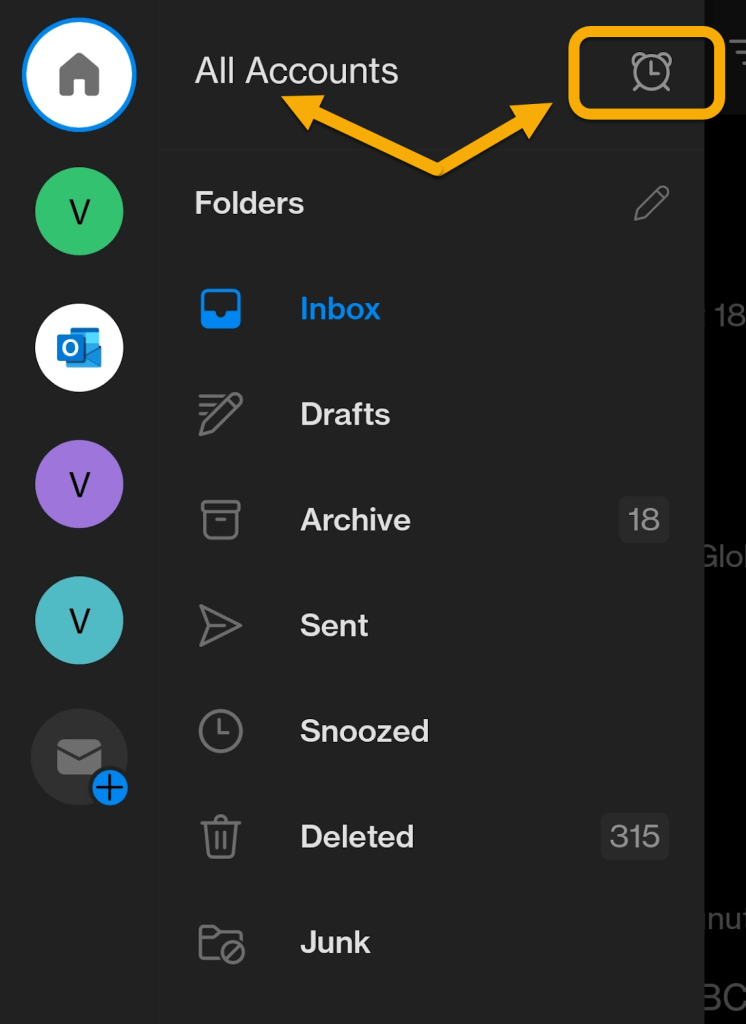Viewport: 746px width, 1024px height.
Task: Open the Junk folder
Action: (335, 942)
